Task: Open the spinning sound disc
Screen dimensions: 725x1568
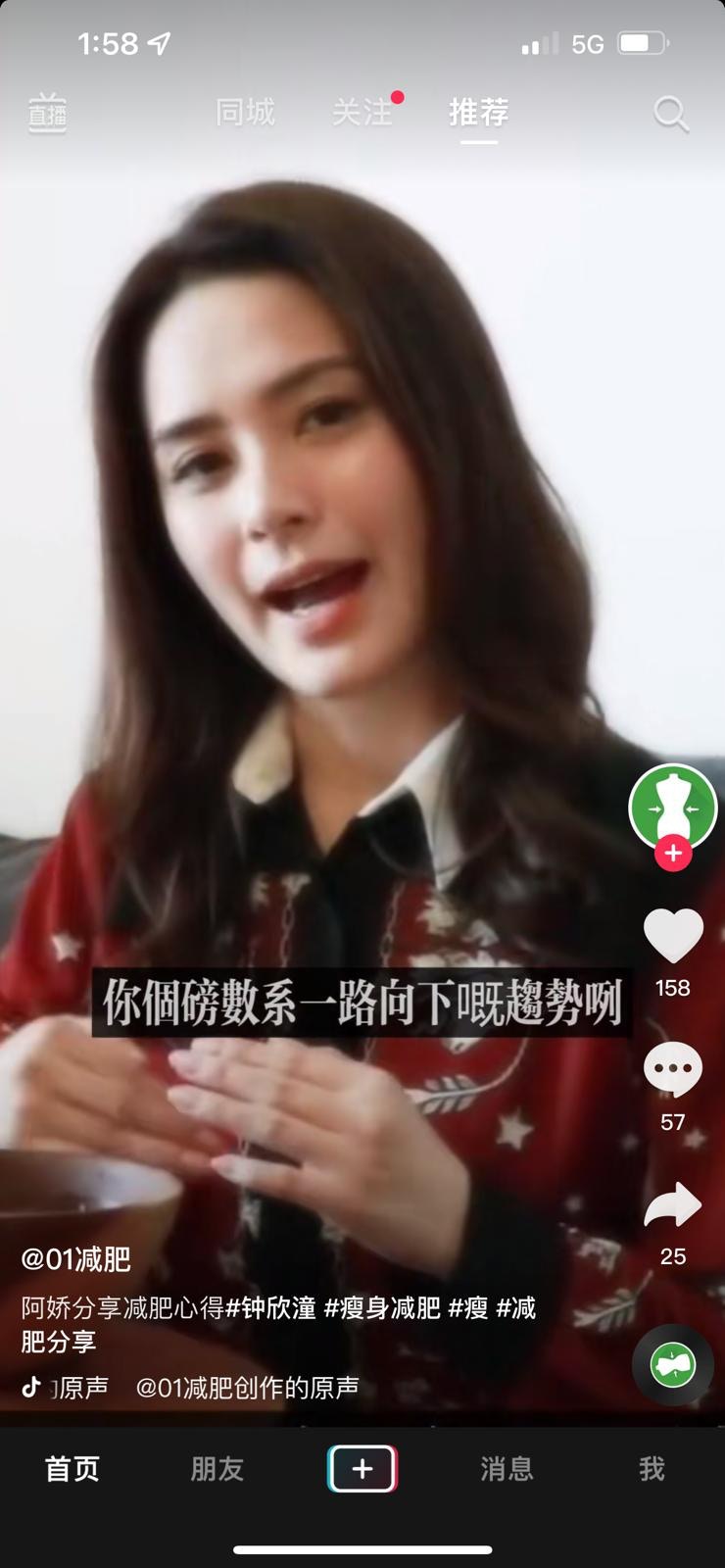Action: (x=673, y=1364)
